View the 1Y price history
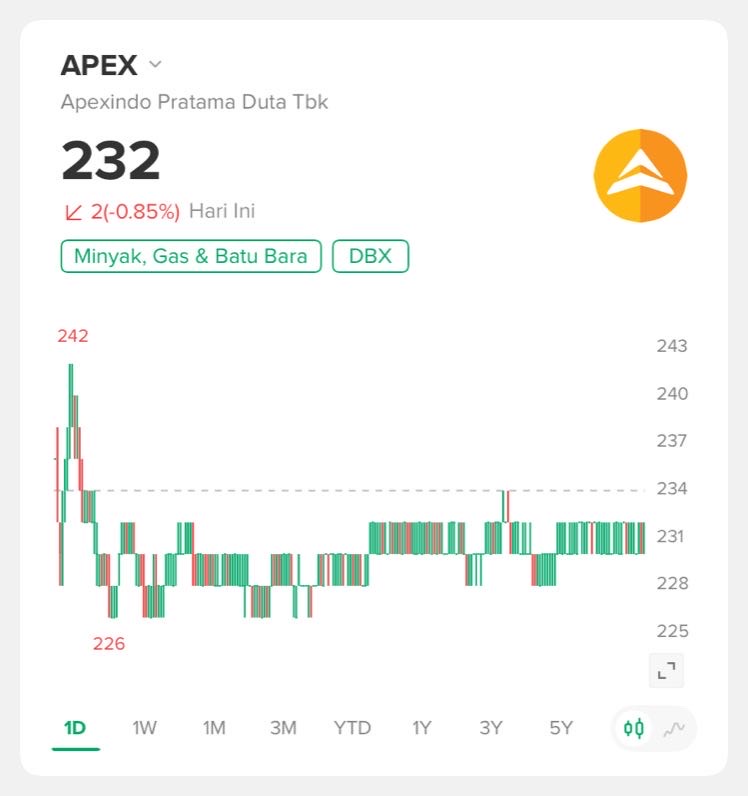The image size is (748, 796). tap(422, 728)
